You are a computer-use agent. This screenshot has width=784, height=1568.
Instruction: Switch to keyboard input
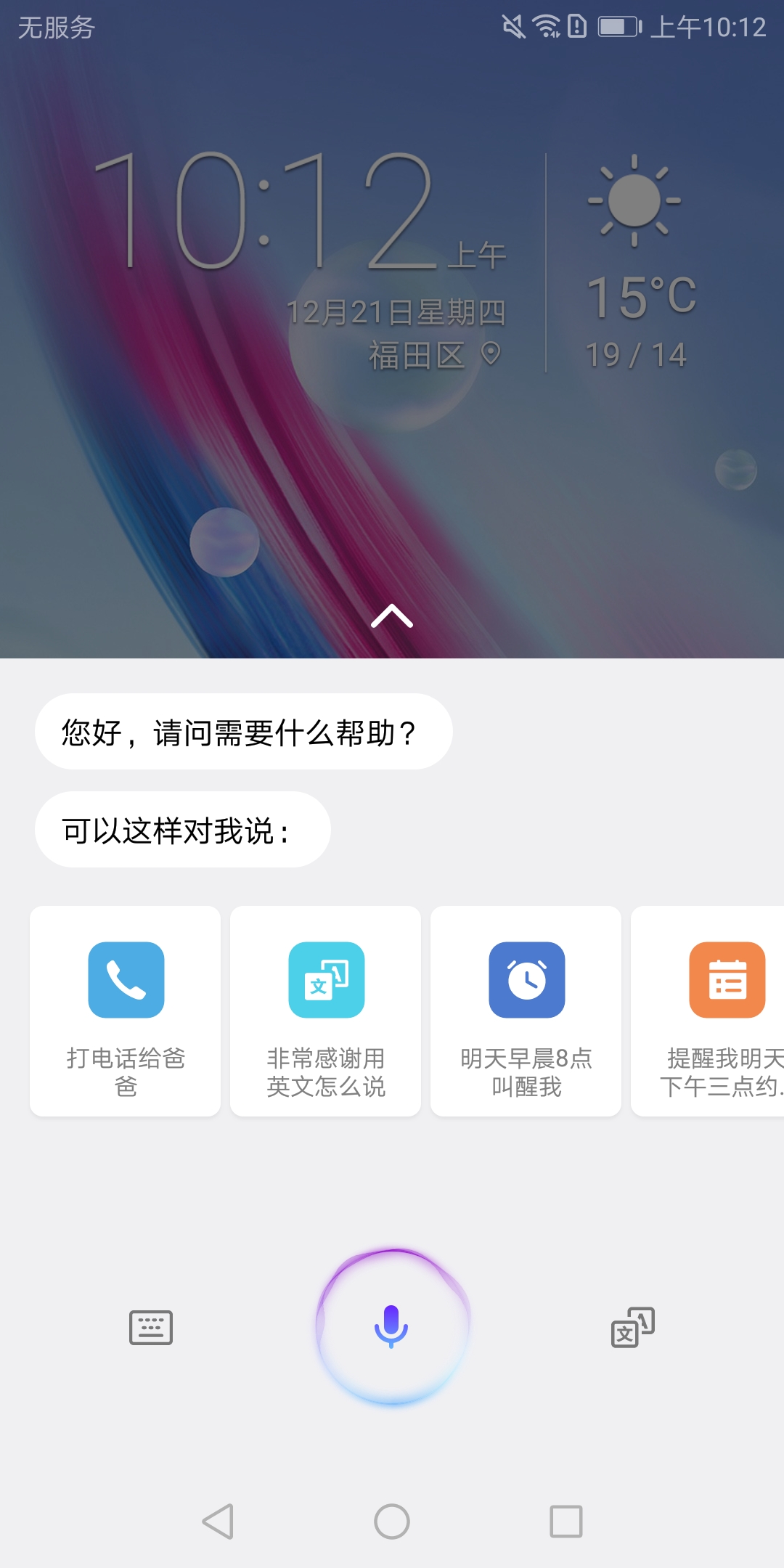(x=151, y=1327)
